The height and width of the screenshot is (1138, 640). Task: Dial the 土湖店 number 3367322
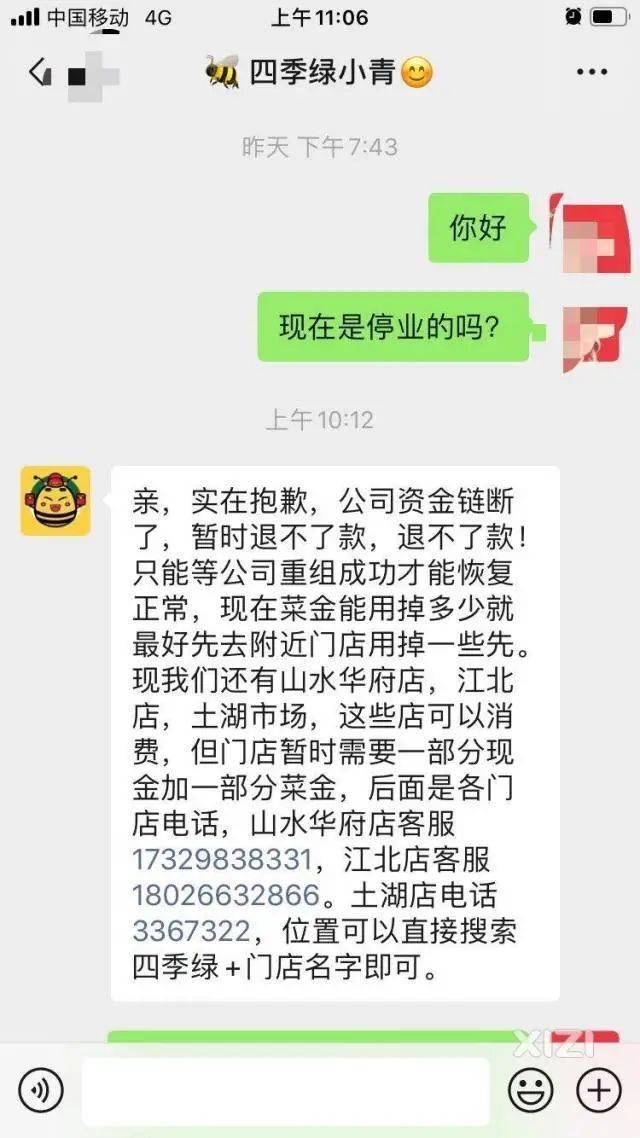191,931
